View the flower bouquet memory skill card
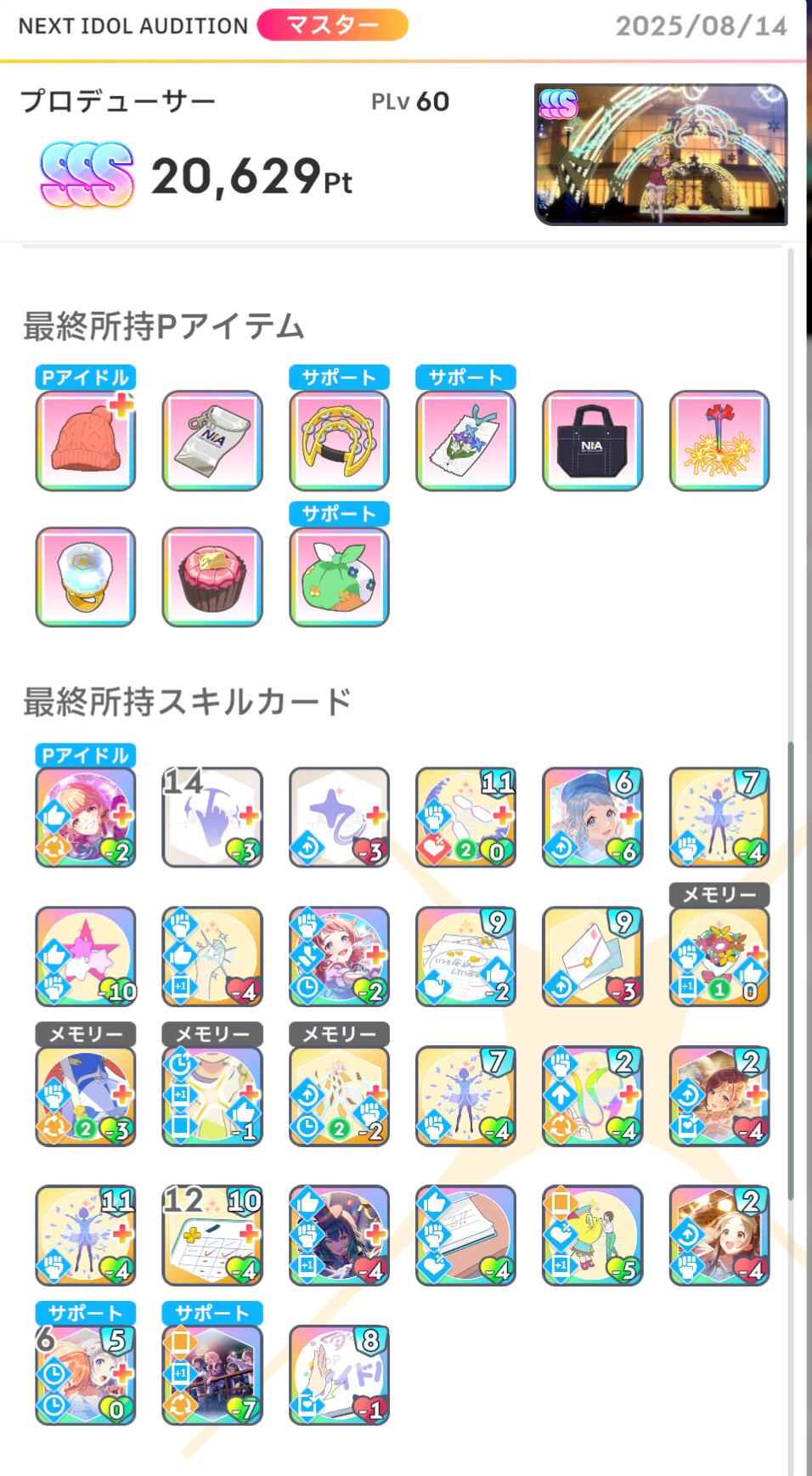This screenshot has height=1476, width=812. 719,957
